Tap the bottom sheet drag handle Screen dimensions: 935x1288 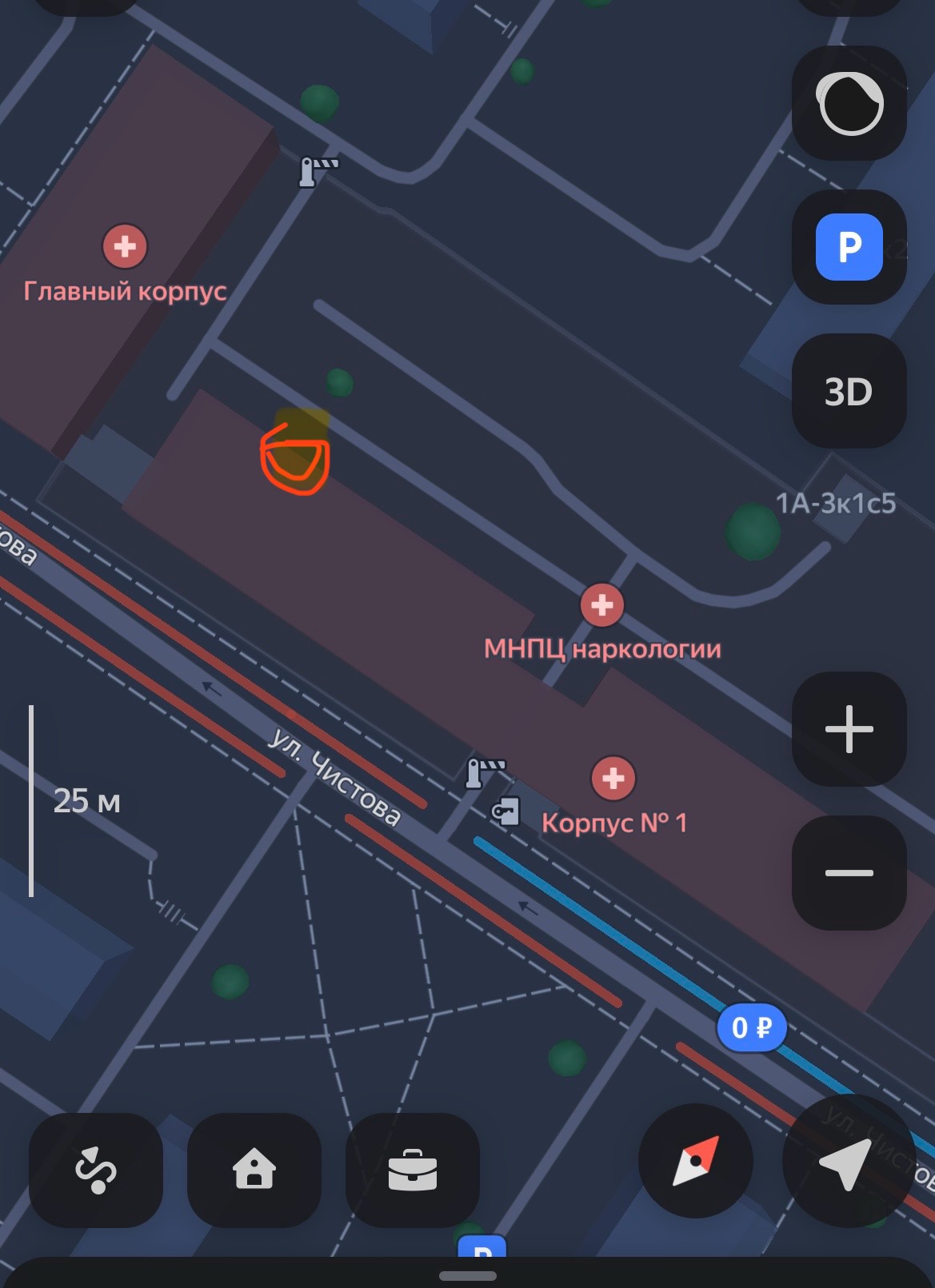click(x=467, y=1275)
